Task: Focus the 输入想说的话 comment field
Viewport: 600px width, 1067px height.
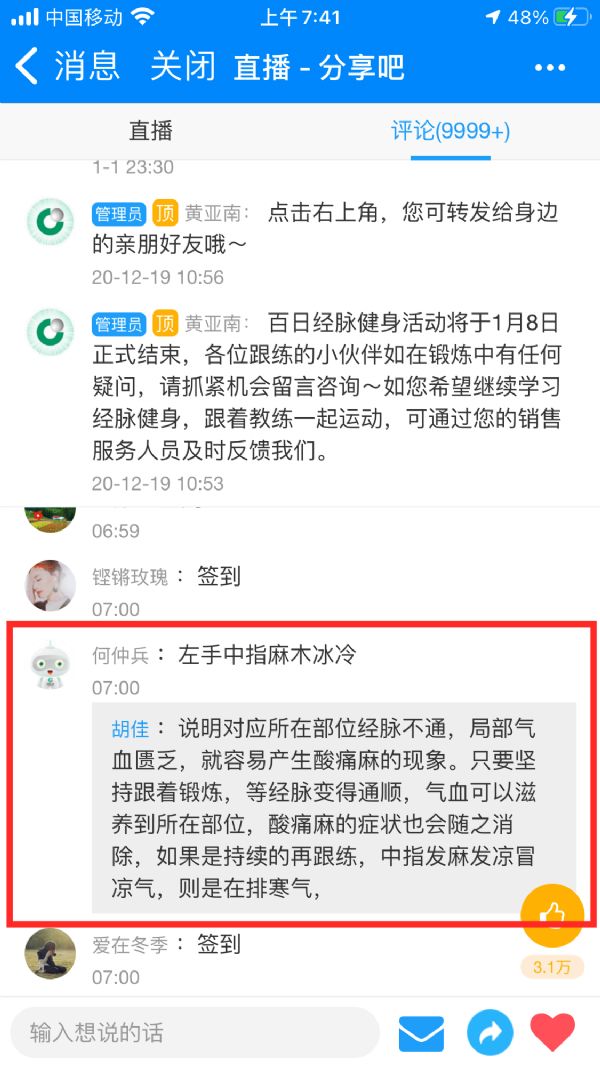Action: [195, 1032]
